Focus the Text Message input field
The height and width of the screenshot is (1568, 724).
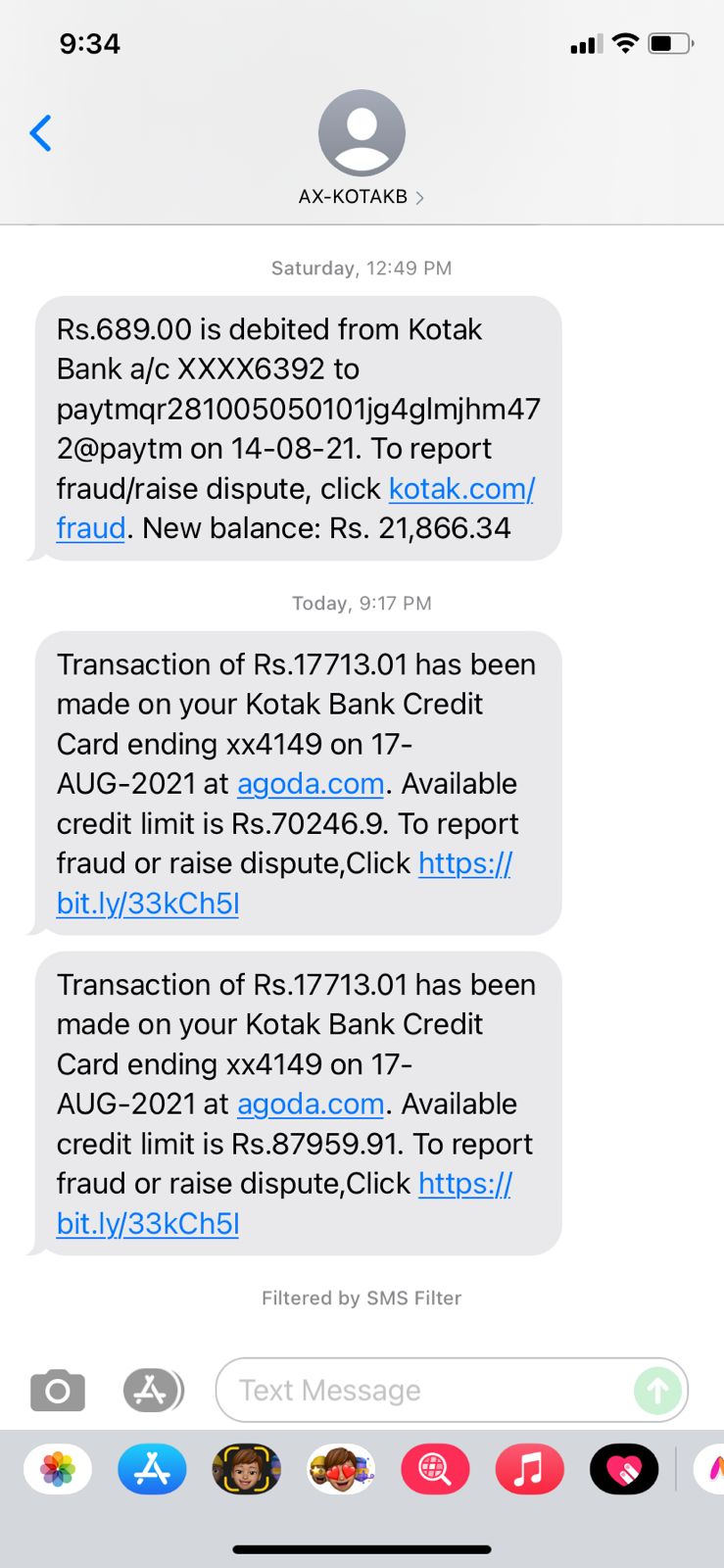421,1390
